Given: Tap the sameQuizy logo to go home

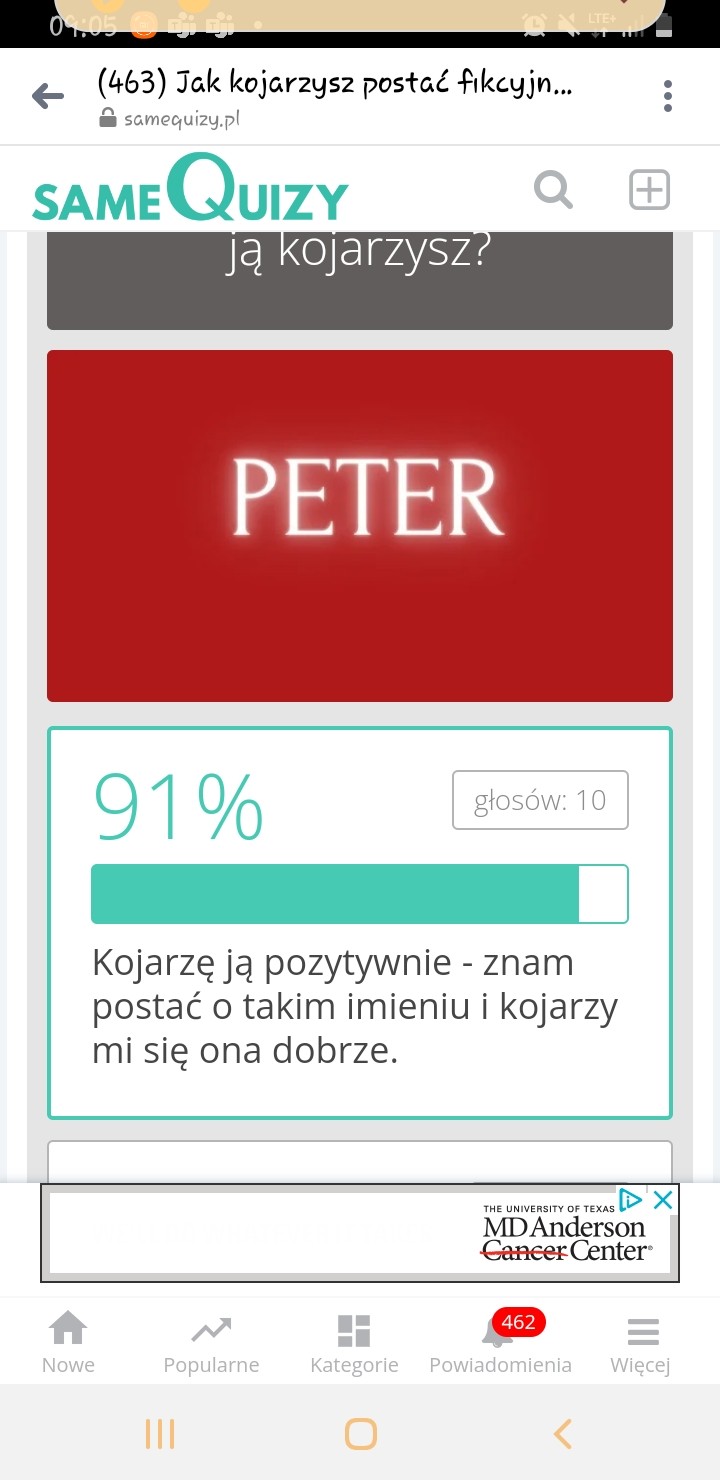Looking at the screenshot, I should tap(190, 190).
